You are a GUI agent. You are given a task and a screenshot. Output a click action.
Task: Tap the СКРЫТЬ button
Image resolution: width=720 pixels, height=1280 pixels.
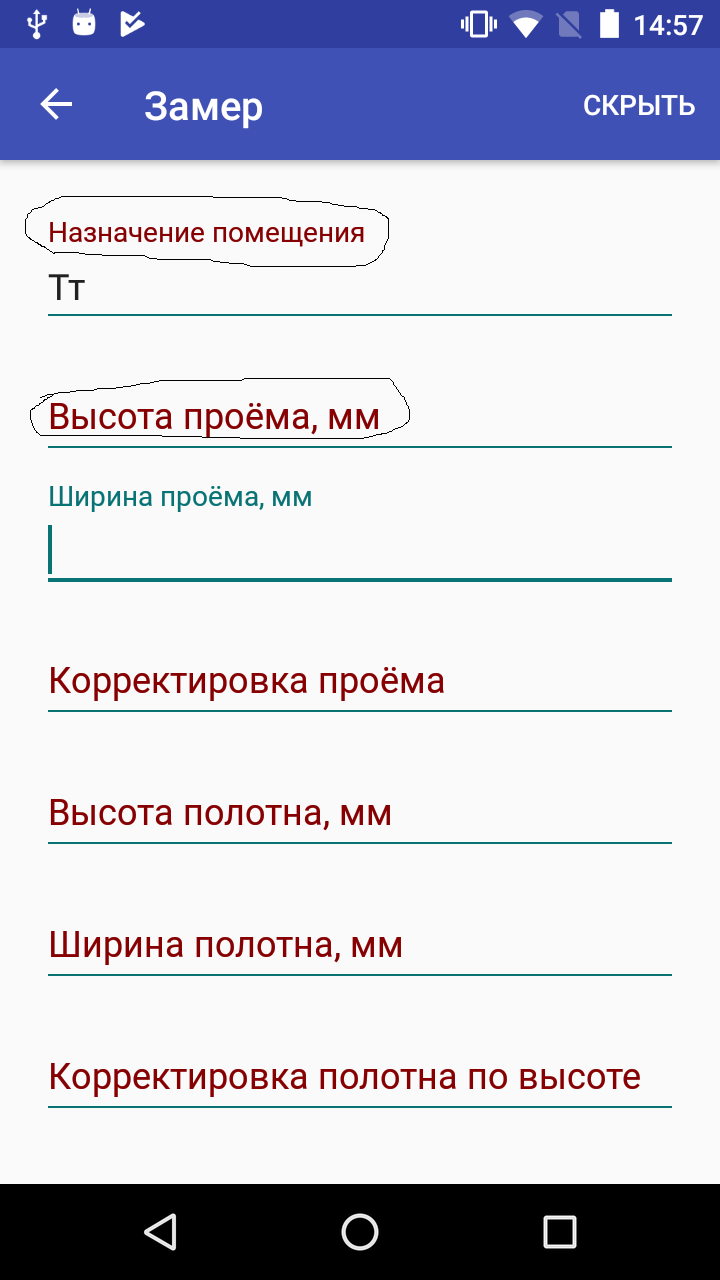639,105
